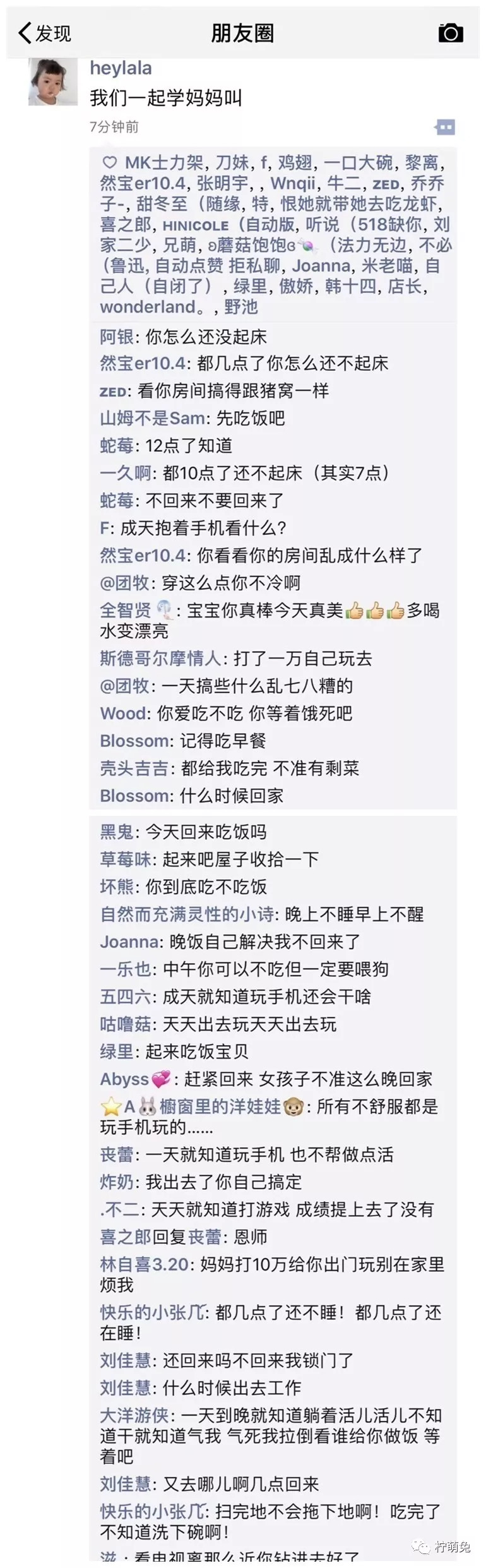Image resolution: width=486 pixels, height=1568 pixels.
Task: Open 全智贤's profile
Action: click(126, 610)
